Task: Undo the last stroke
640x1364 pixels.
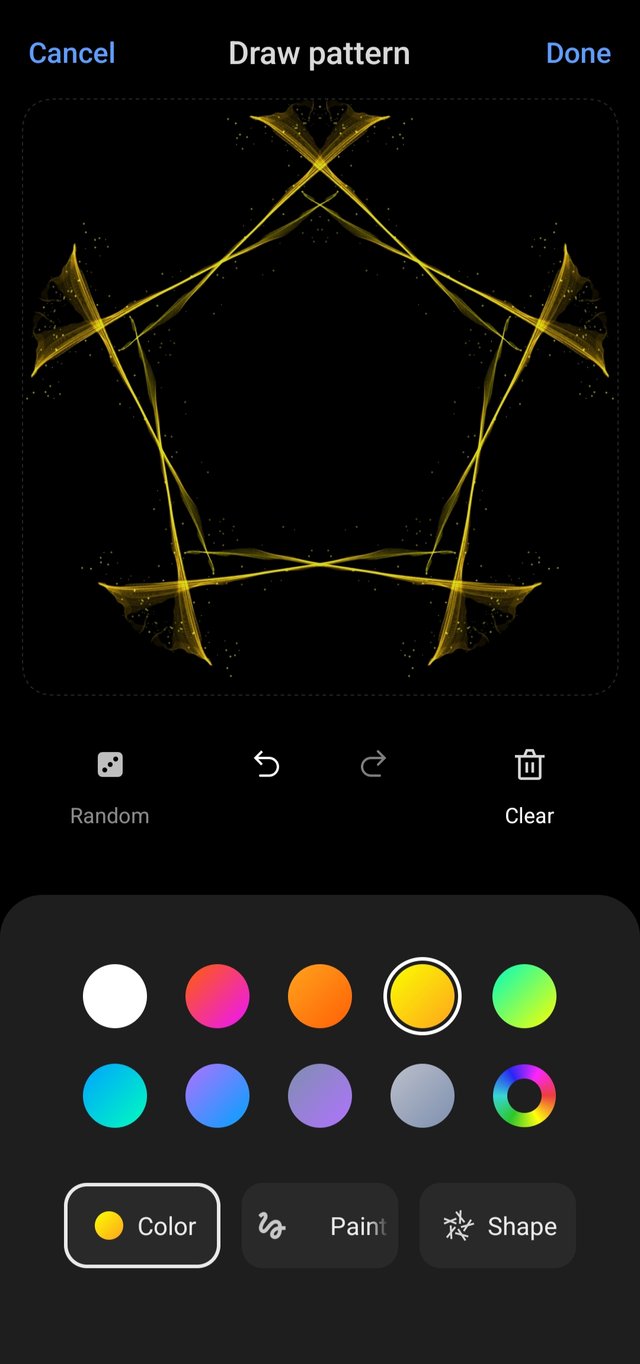Action: [x=266, y=766]
